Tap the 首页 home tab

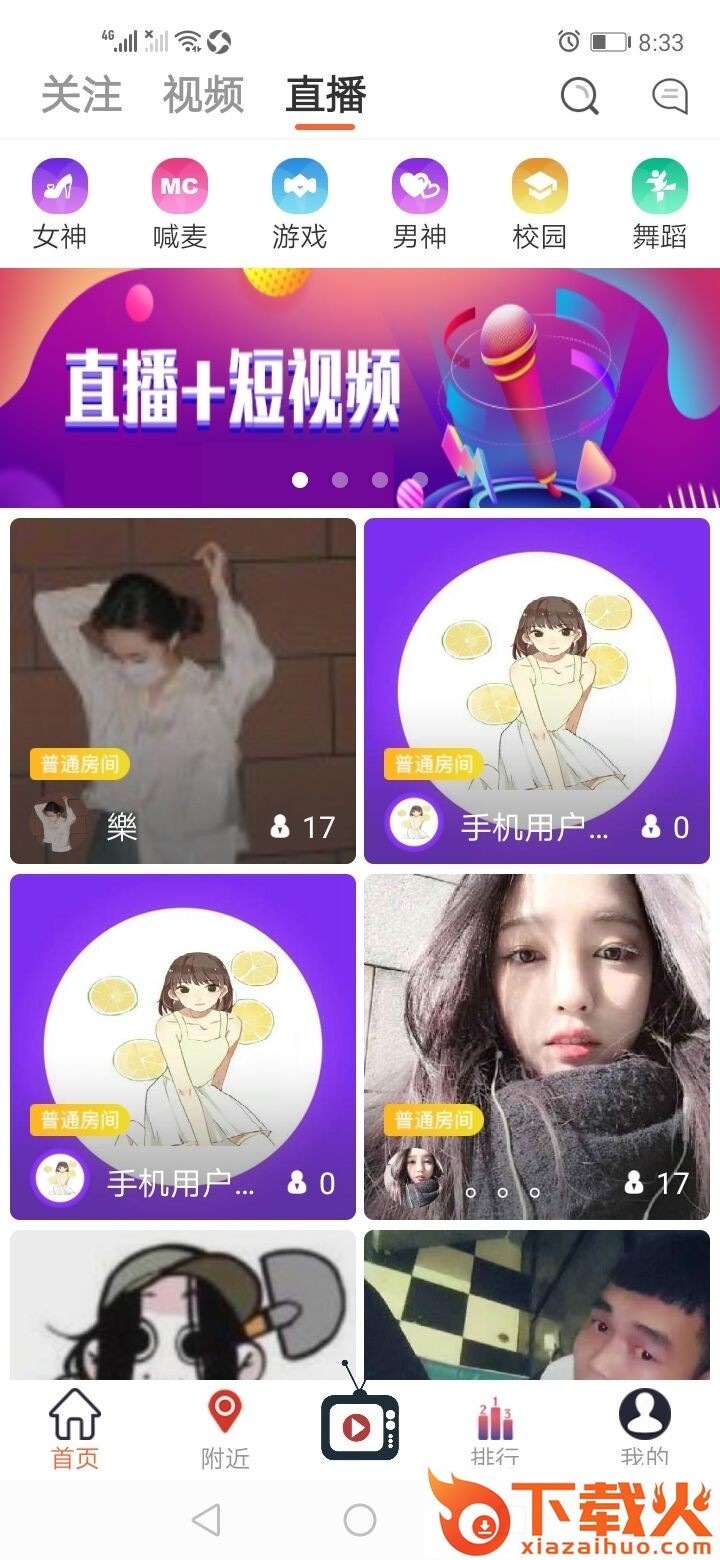click(75, 1430)
